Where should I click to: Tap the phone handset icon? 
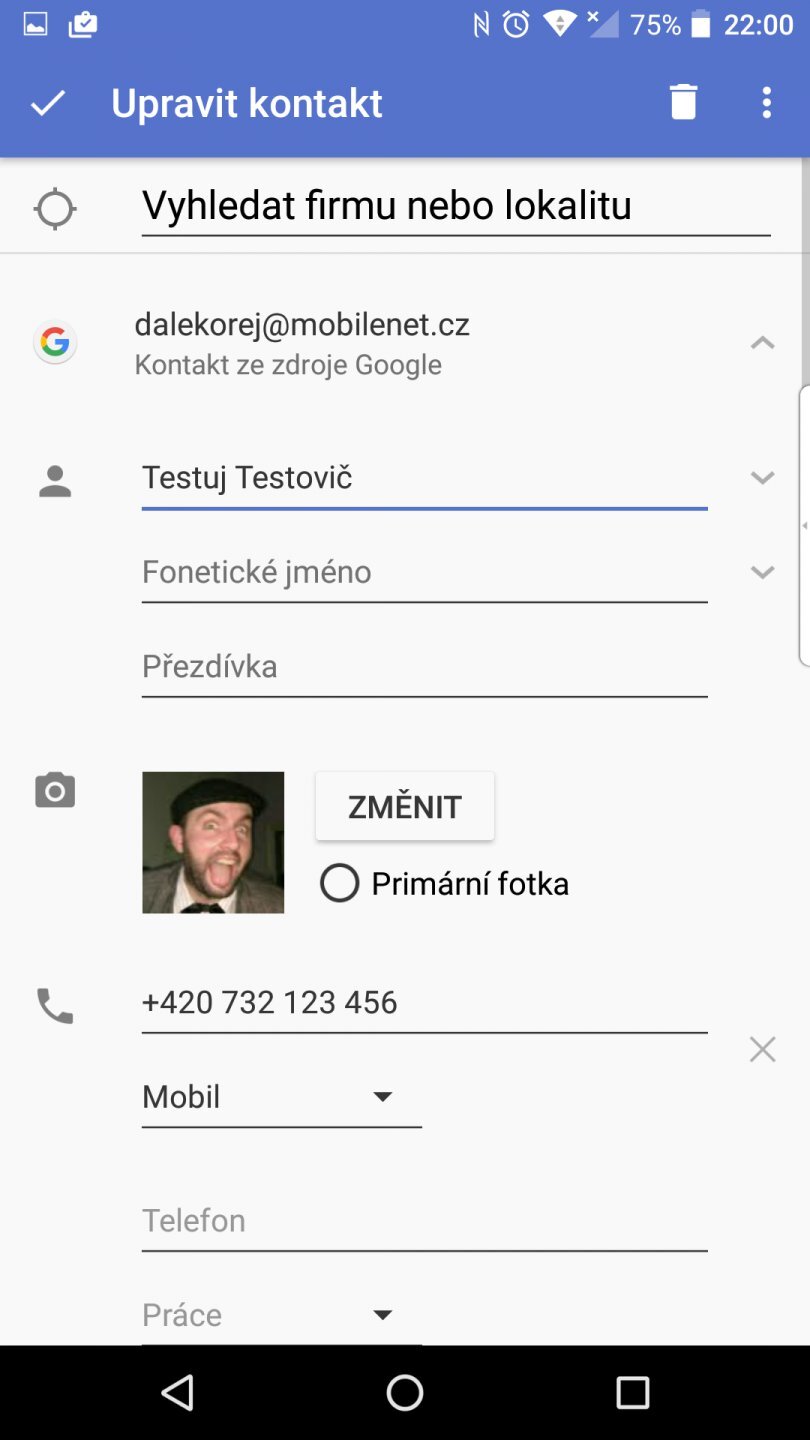[x=55, y=1006]
